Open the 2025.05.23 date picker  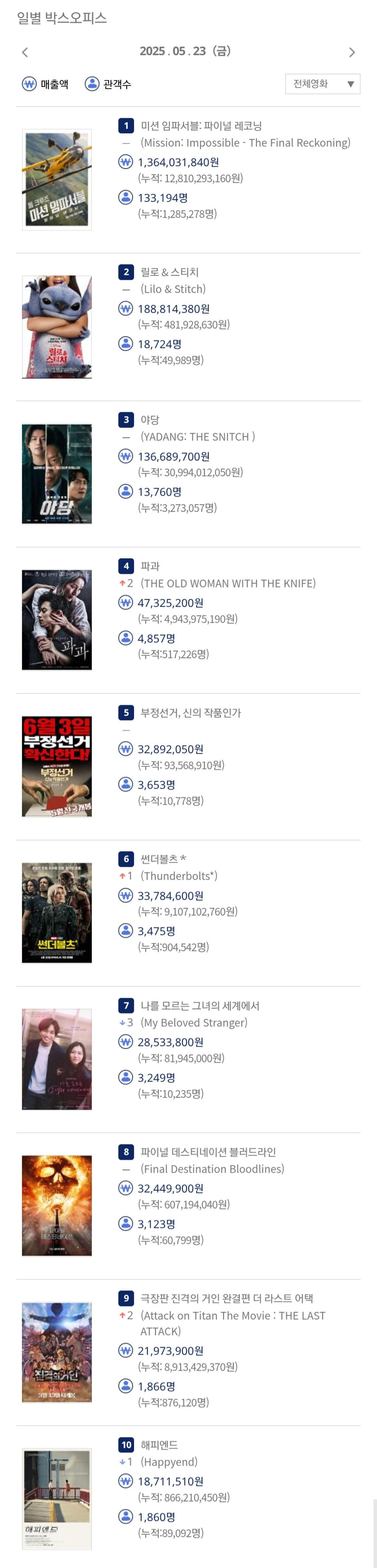click(x=185, y=51)
